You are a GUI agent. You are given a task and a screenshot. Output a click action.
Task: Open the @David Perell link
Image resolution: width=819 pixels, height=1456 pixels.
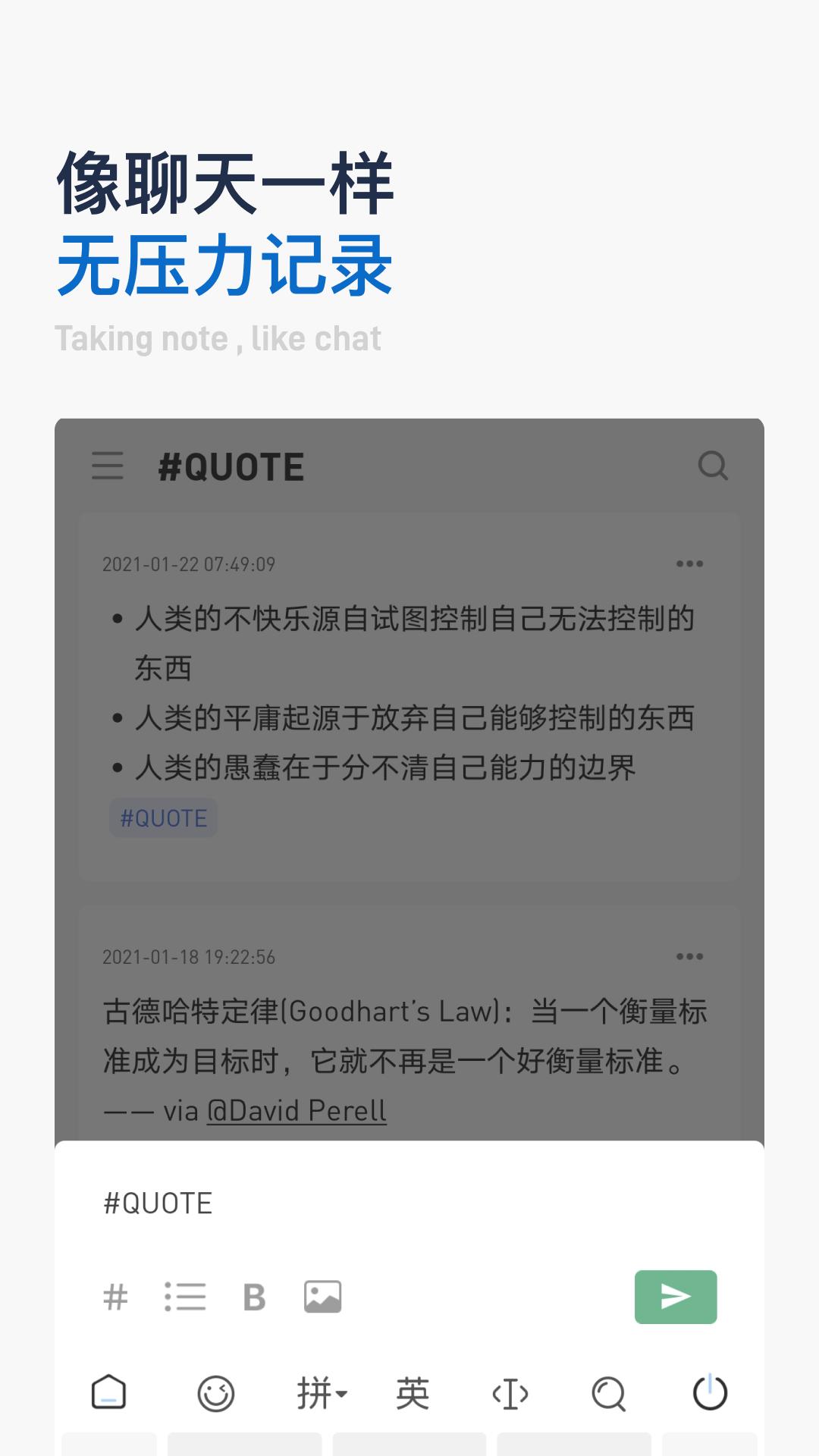[297, 1110]
